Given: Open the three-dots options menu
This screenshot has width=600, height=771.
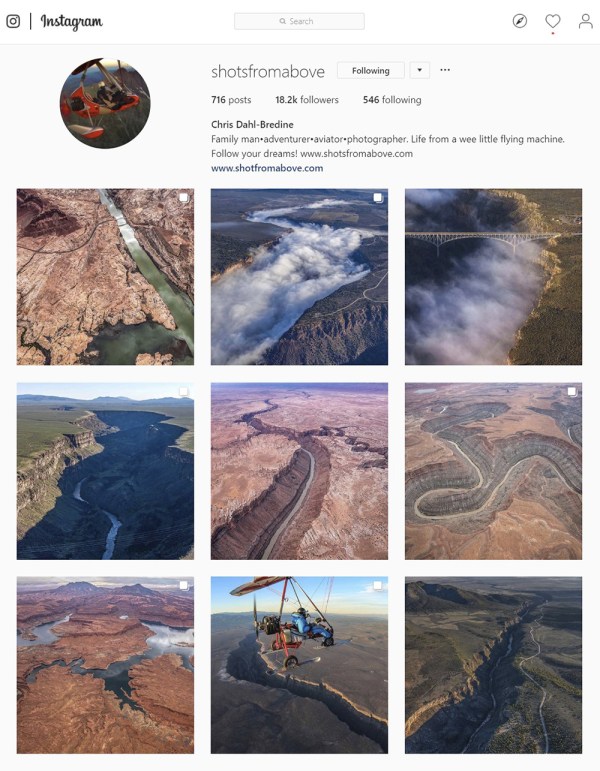Looking at the screenshot, I should (x=445, y=71).
